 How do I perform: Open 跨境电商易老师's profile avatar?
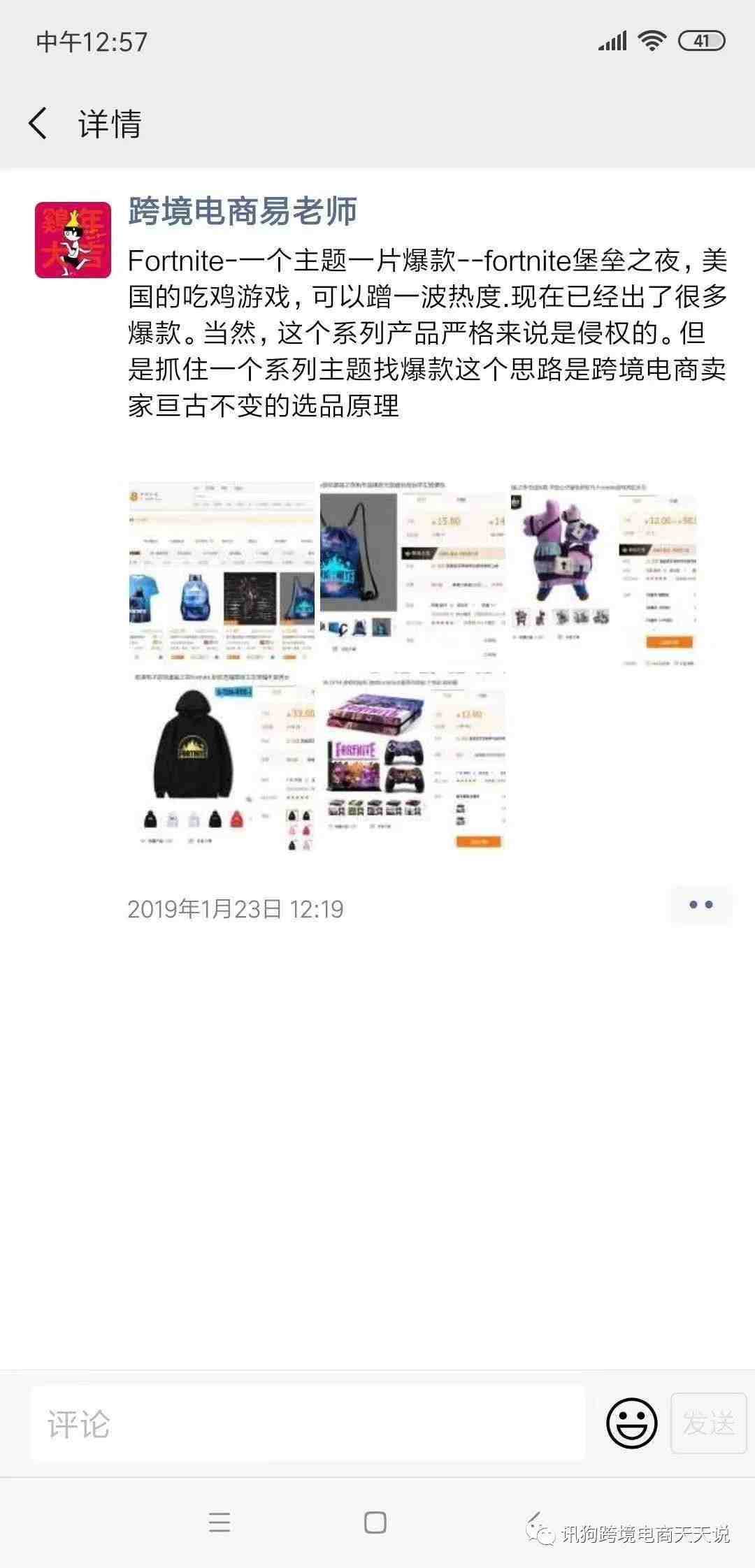point(73,240)
